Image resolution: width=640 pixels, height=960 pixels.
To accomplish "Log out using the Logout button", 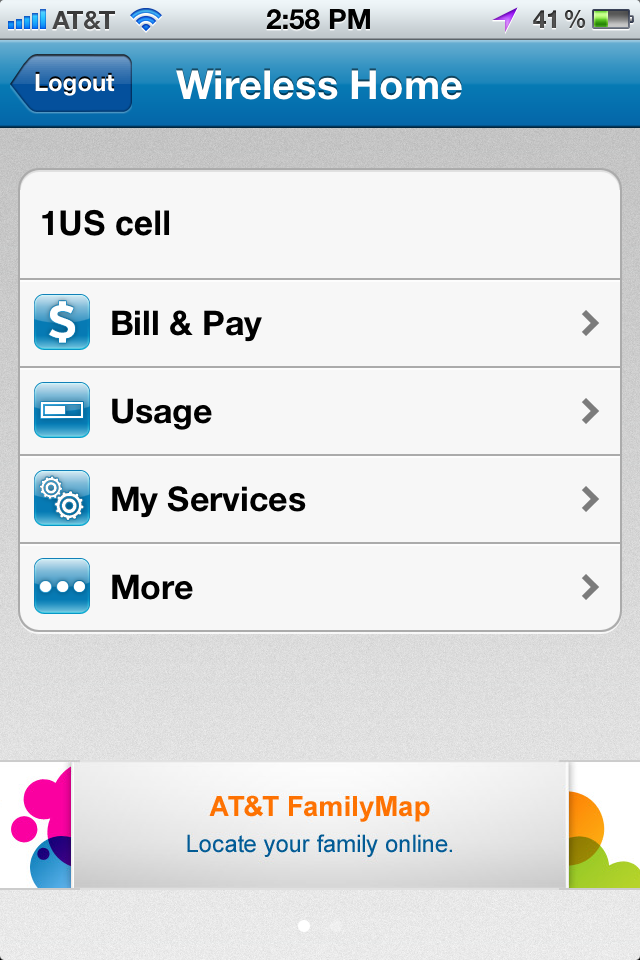I will coord(72,84).
